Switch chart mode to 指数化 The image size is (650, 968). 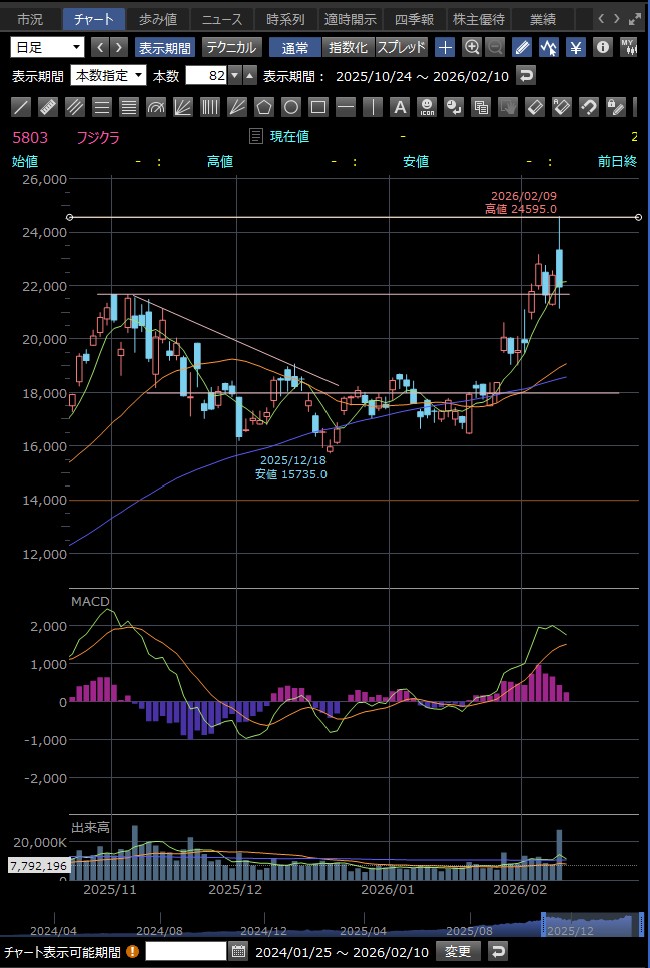coord(349,47)
